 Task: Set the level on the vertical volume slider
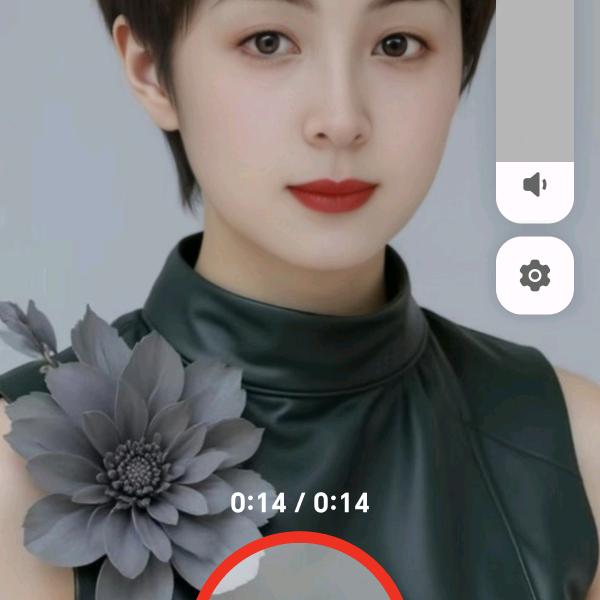point(535,80)
